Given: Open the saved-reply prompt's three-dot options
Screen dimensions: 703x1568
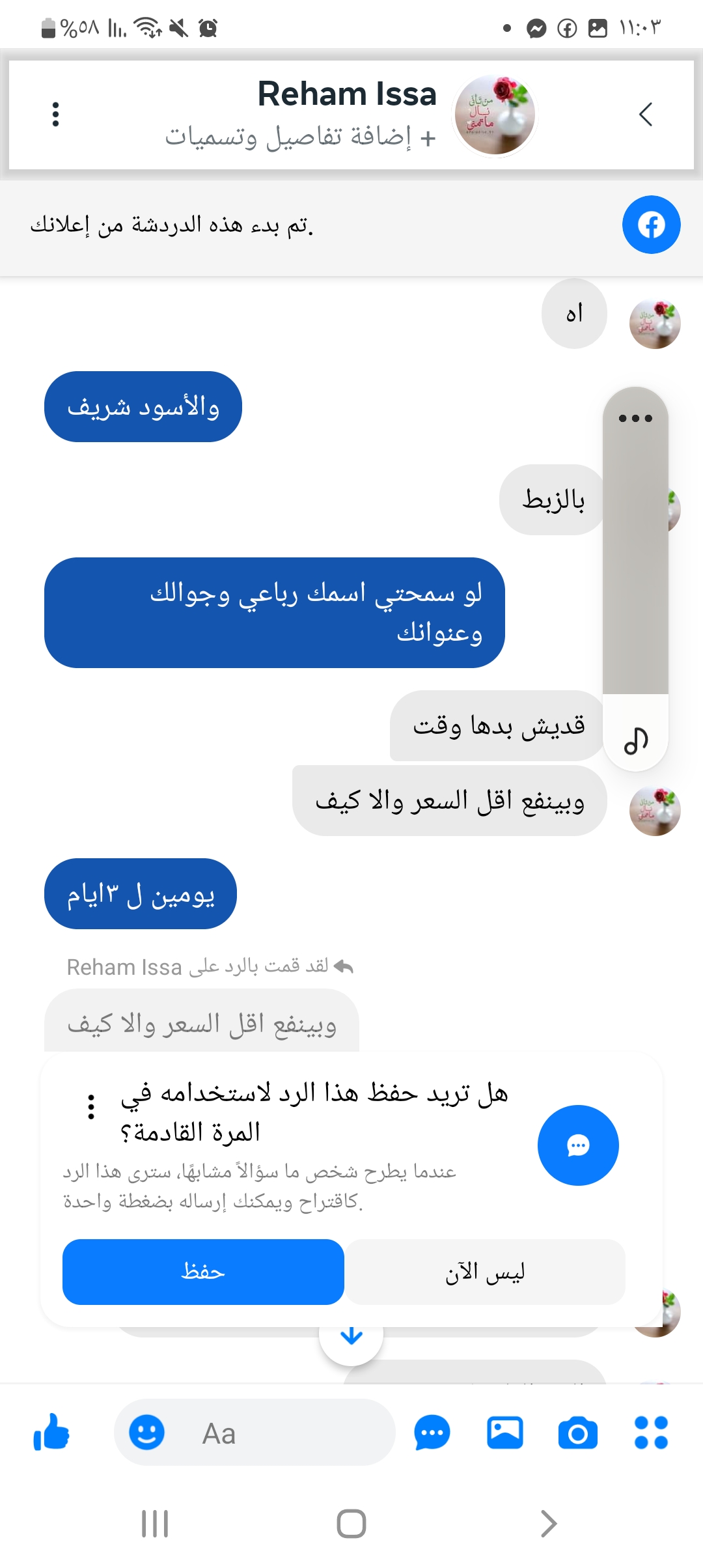Looking at the screenshot, I should tap(91, 1106).
